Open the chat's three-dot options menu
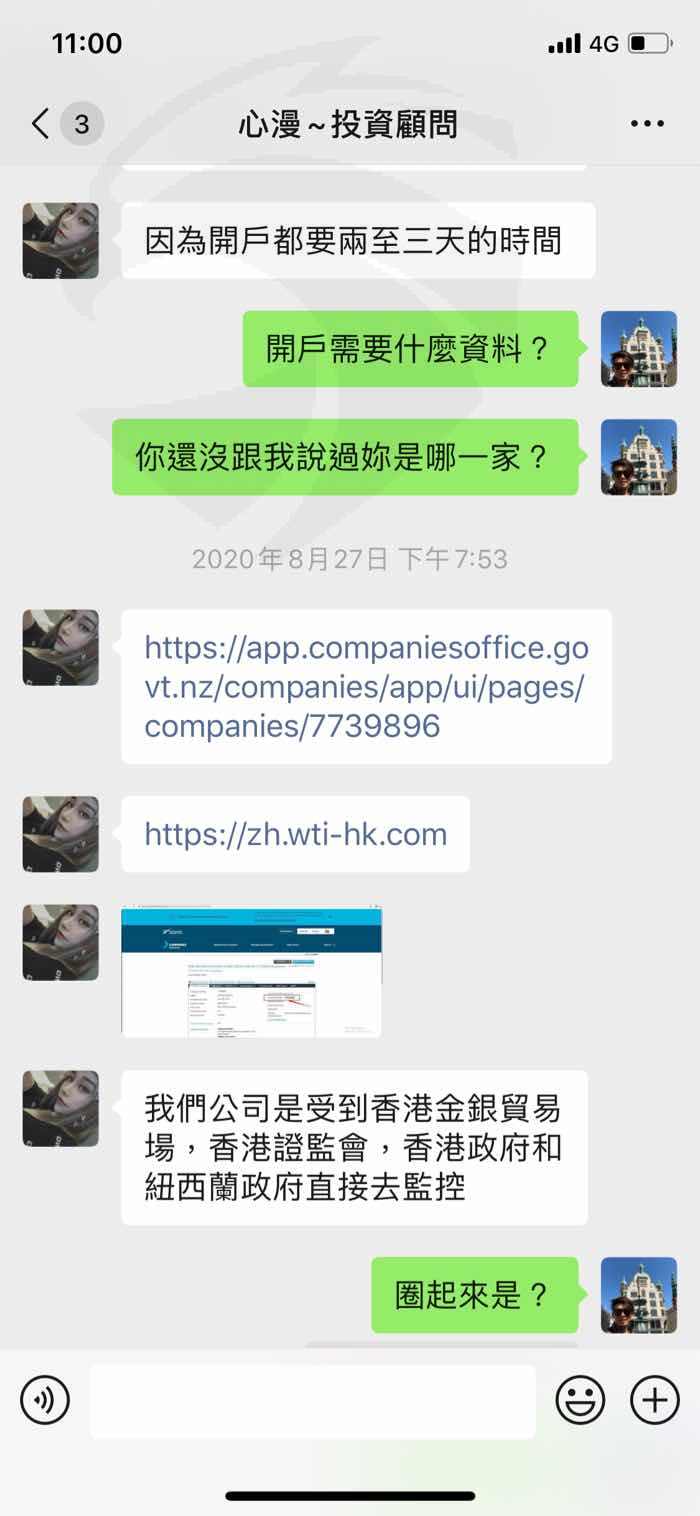This screenshot has width=700, height=1516. (x=647, y=124)
